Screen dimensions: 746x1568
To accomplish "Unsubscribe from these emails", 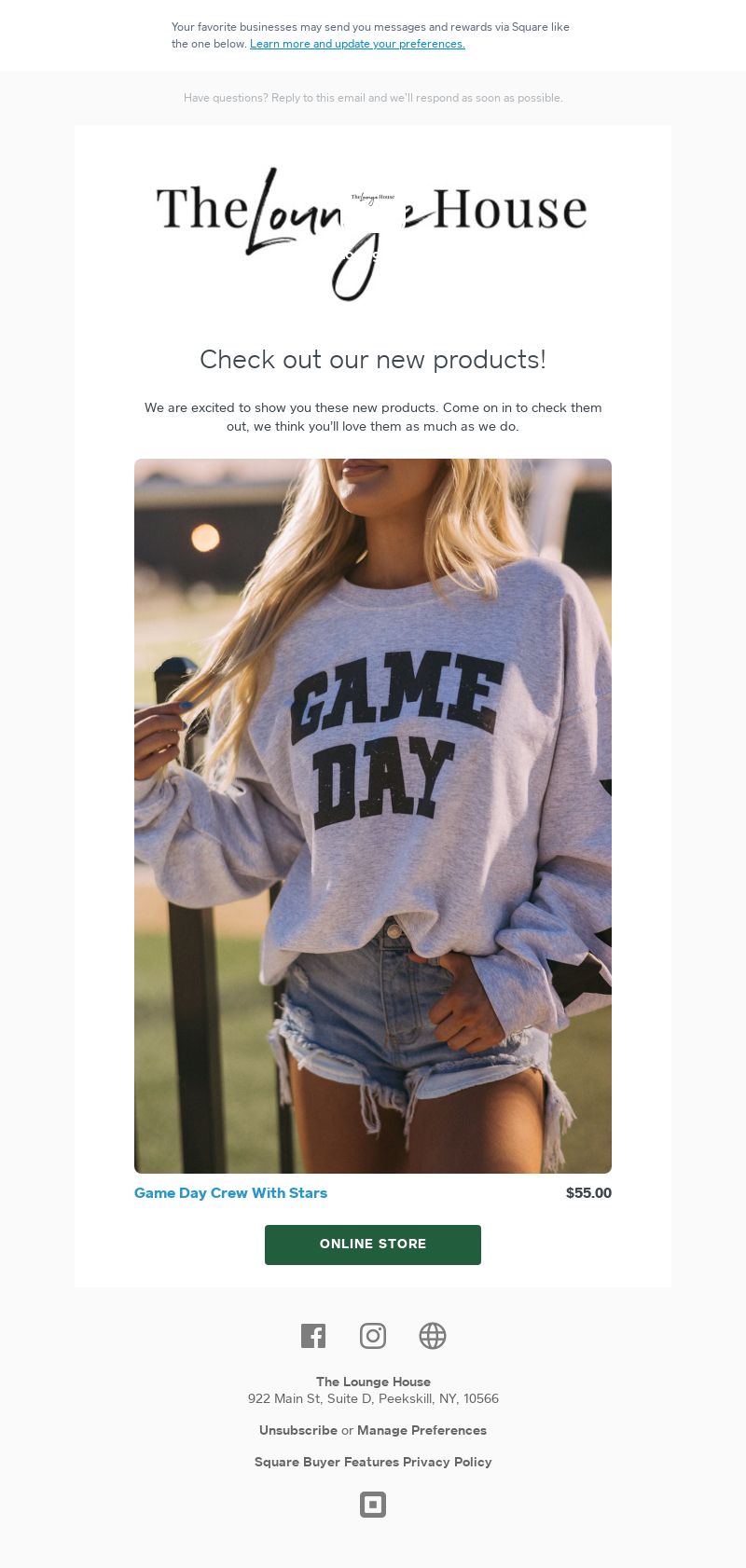I will tap(298, 1430).
